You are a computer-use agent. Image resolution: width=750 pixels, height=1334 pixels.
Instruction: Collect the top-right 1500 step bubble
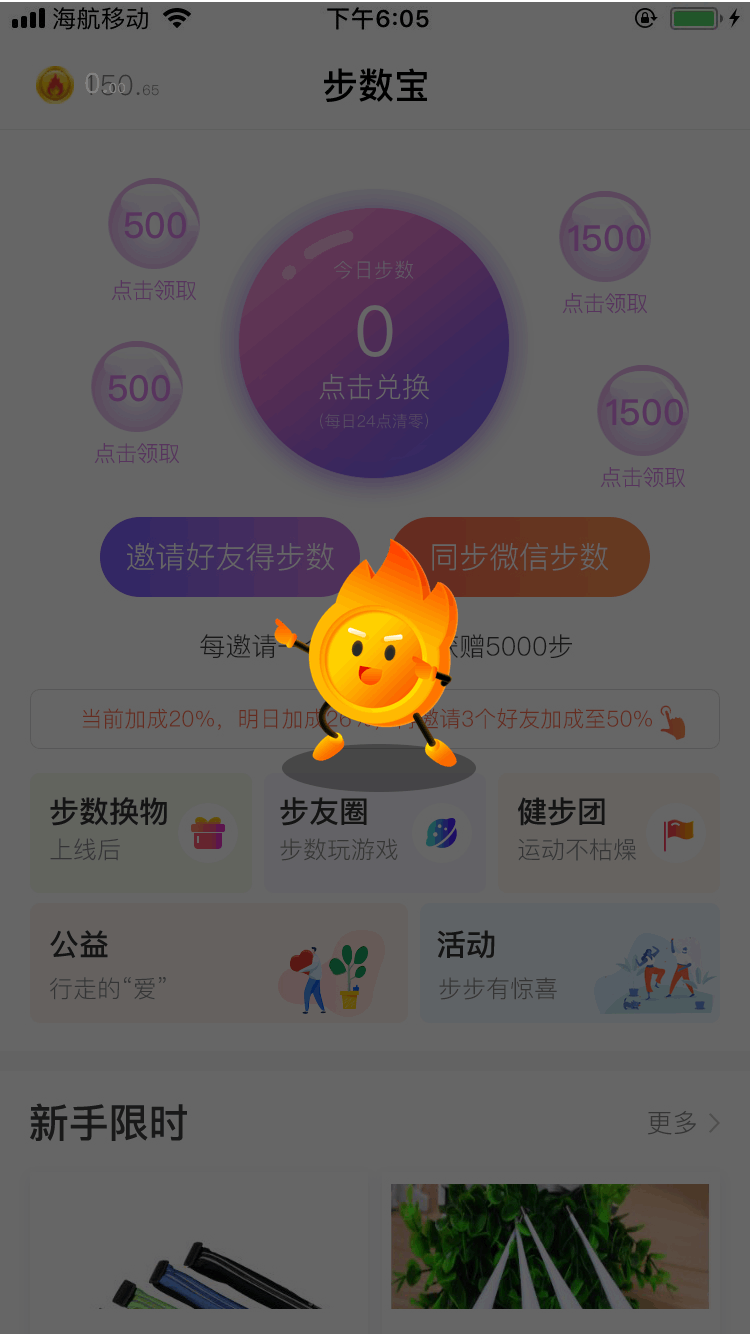pyautogui.click(x=604, y=237)
